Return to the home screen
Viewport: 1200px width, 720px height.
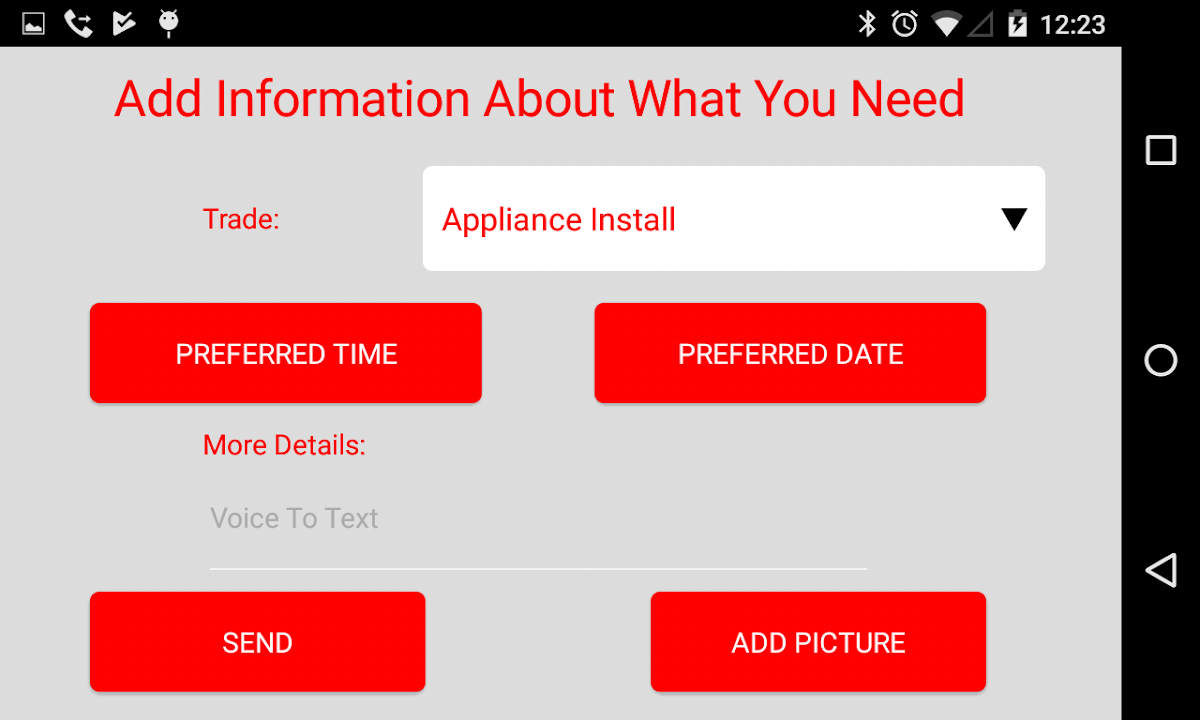(1160, 360)
